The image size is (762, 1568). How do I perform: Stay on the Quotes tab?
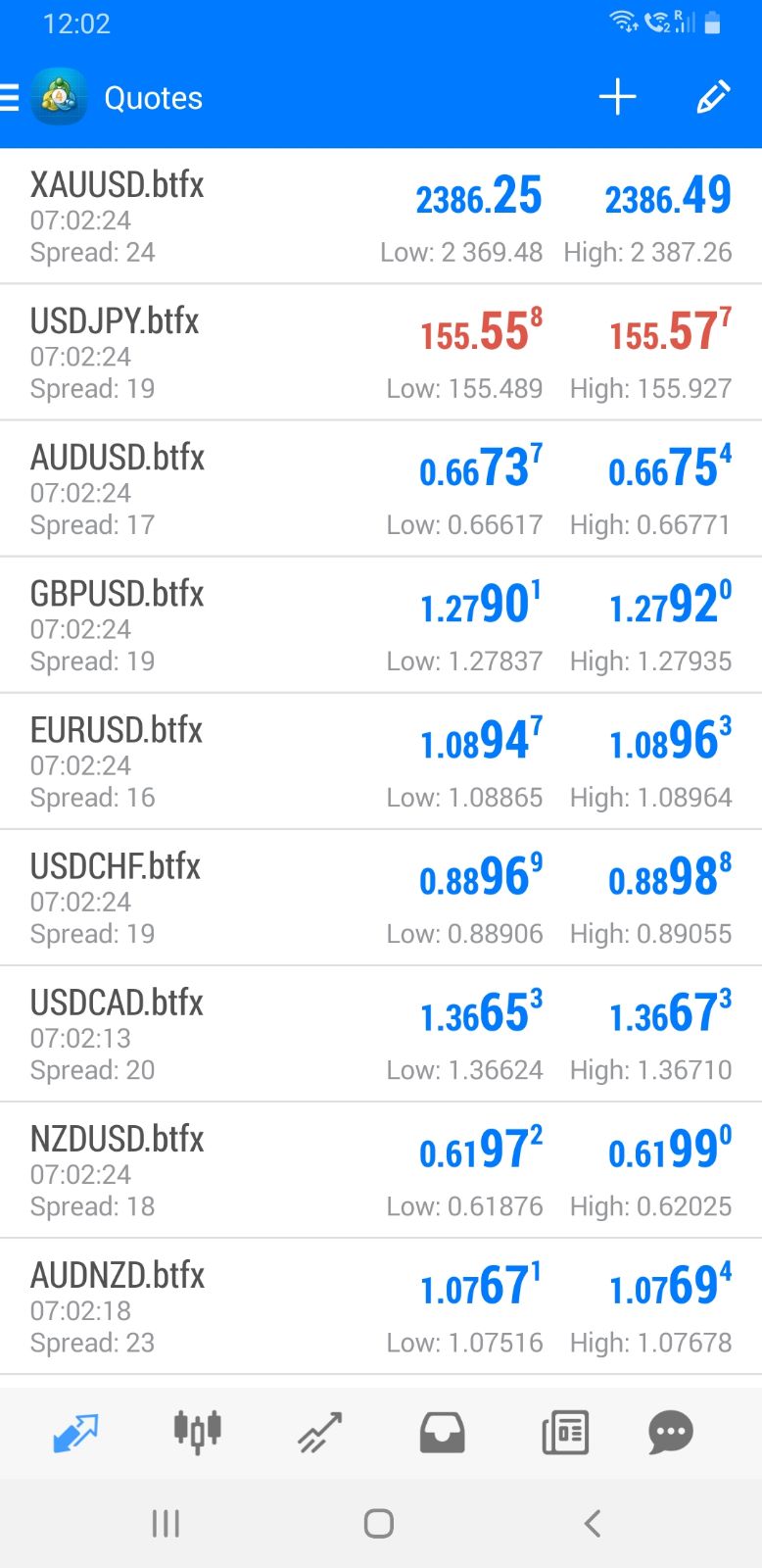[x=75, y=1432]
